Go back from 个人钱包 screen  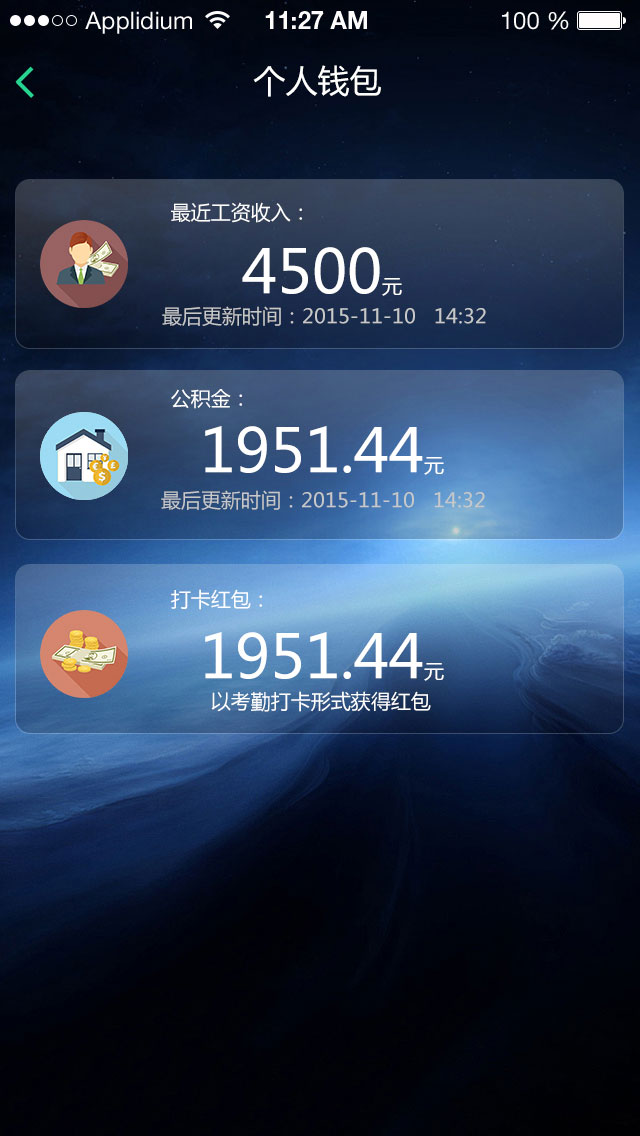pos(26,82)
